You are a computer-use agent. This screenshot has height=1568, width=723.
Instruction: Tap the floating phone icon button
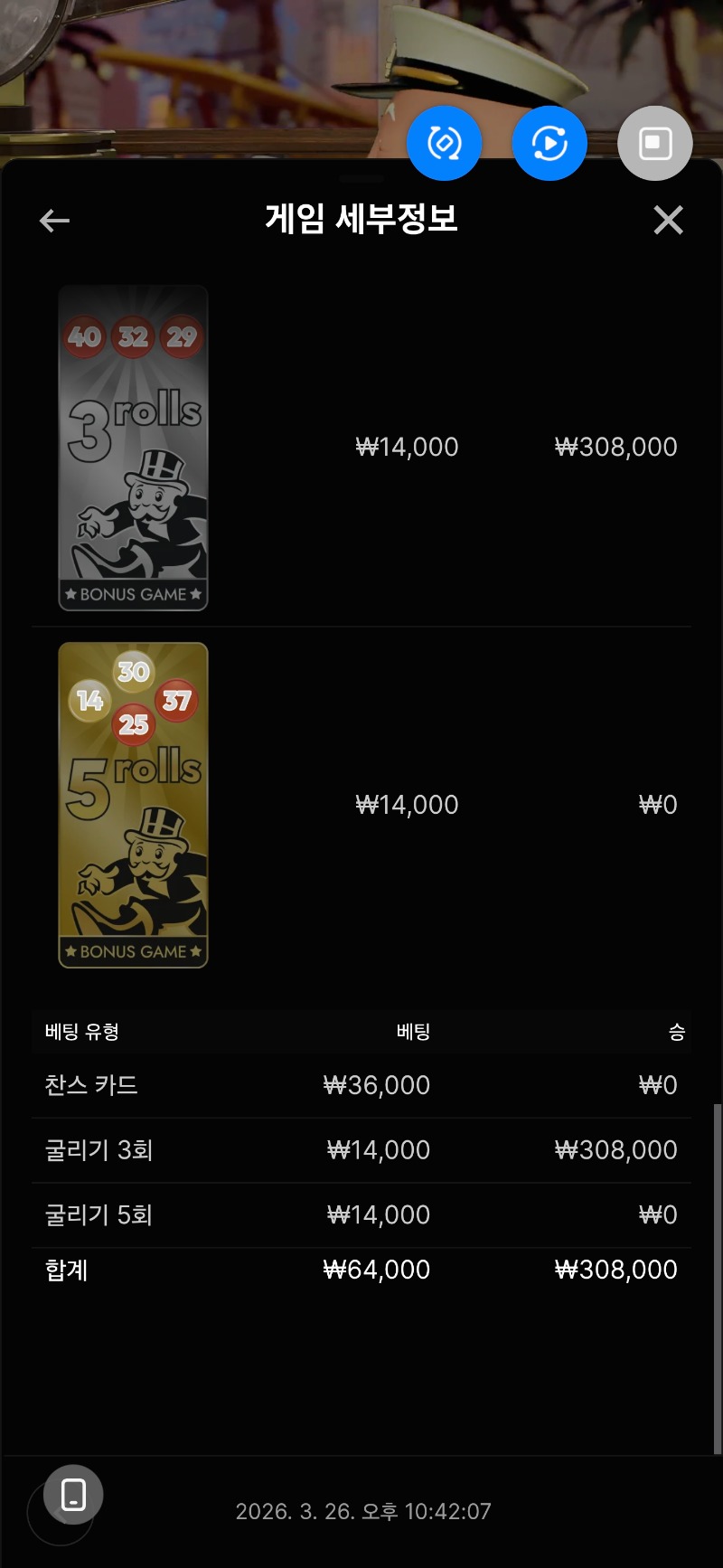click(73, 1495)
